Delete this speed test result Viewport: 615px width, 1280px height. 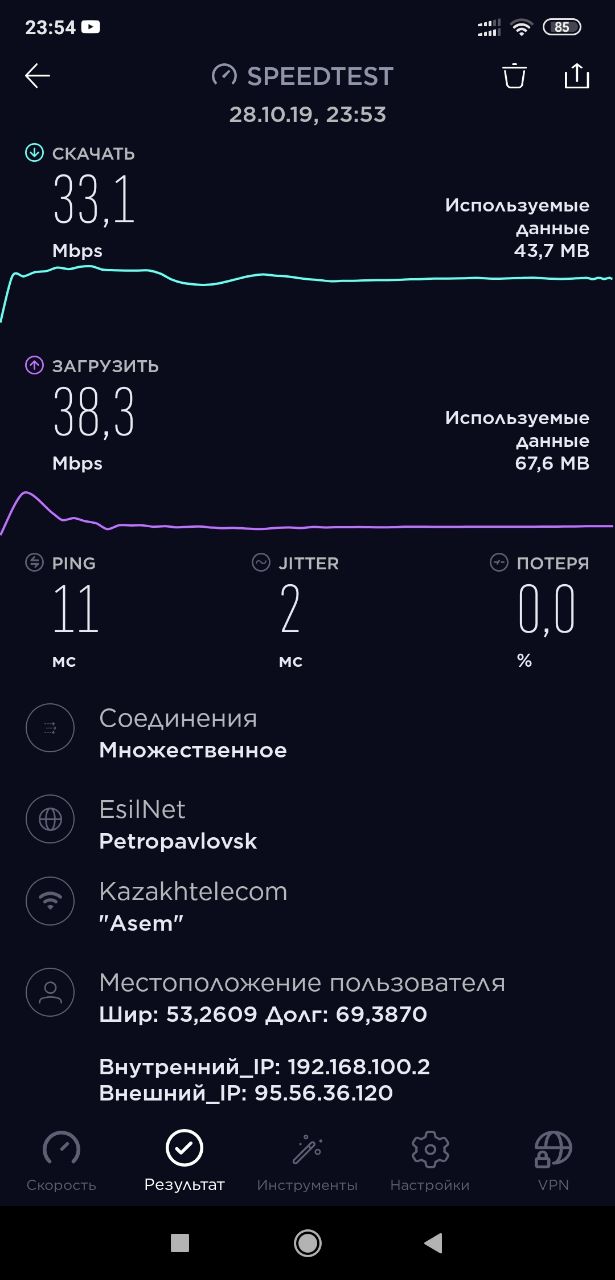click(x=514, y=76)
